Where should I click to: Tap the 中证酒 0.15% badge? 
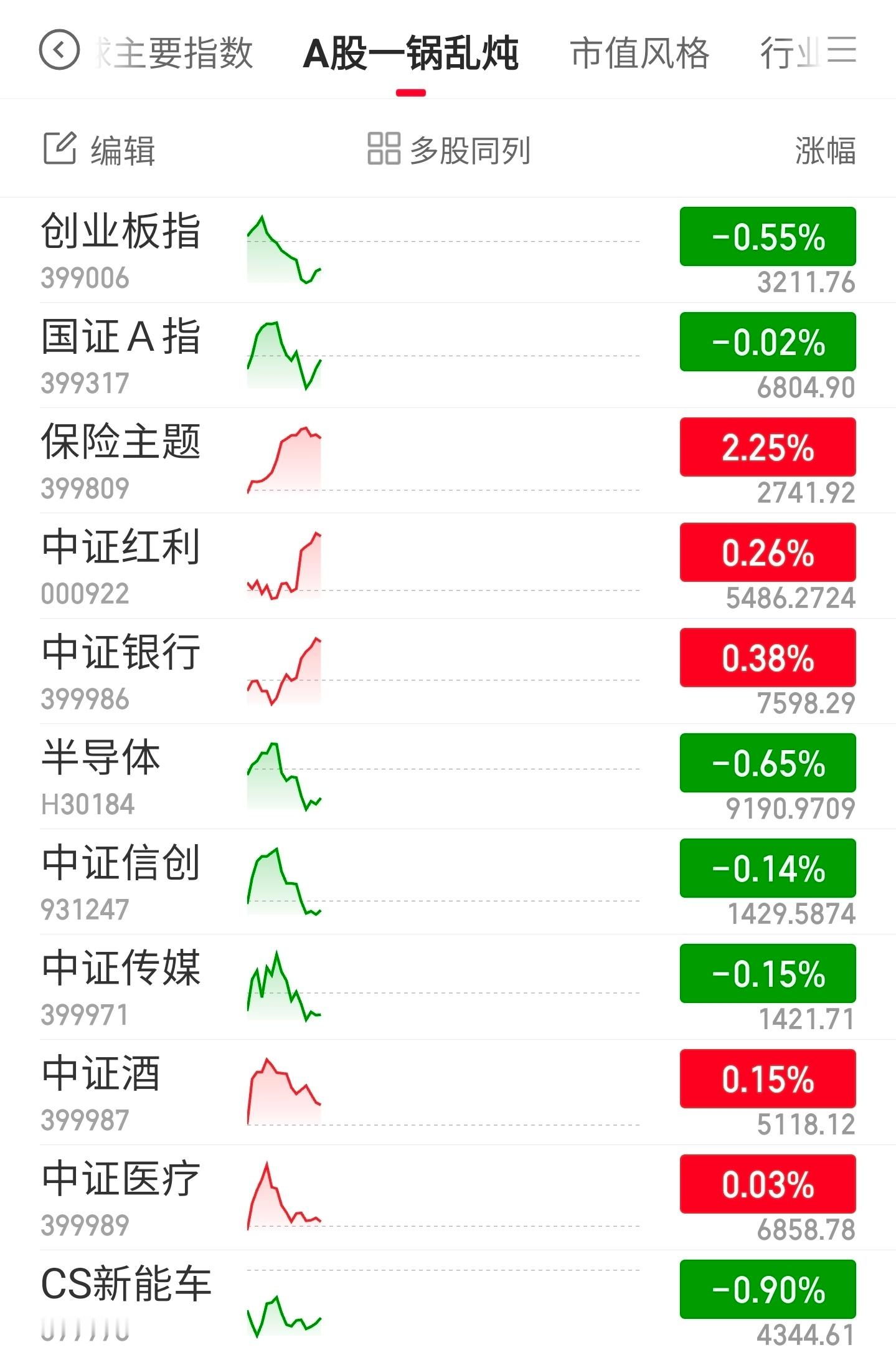766,1079
